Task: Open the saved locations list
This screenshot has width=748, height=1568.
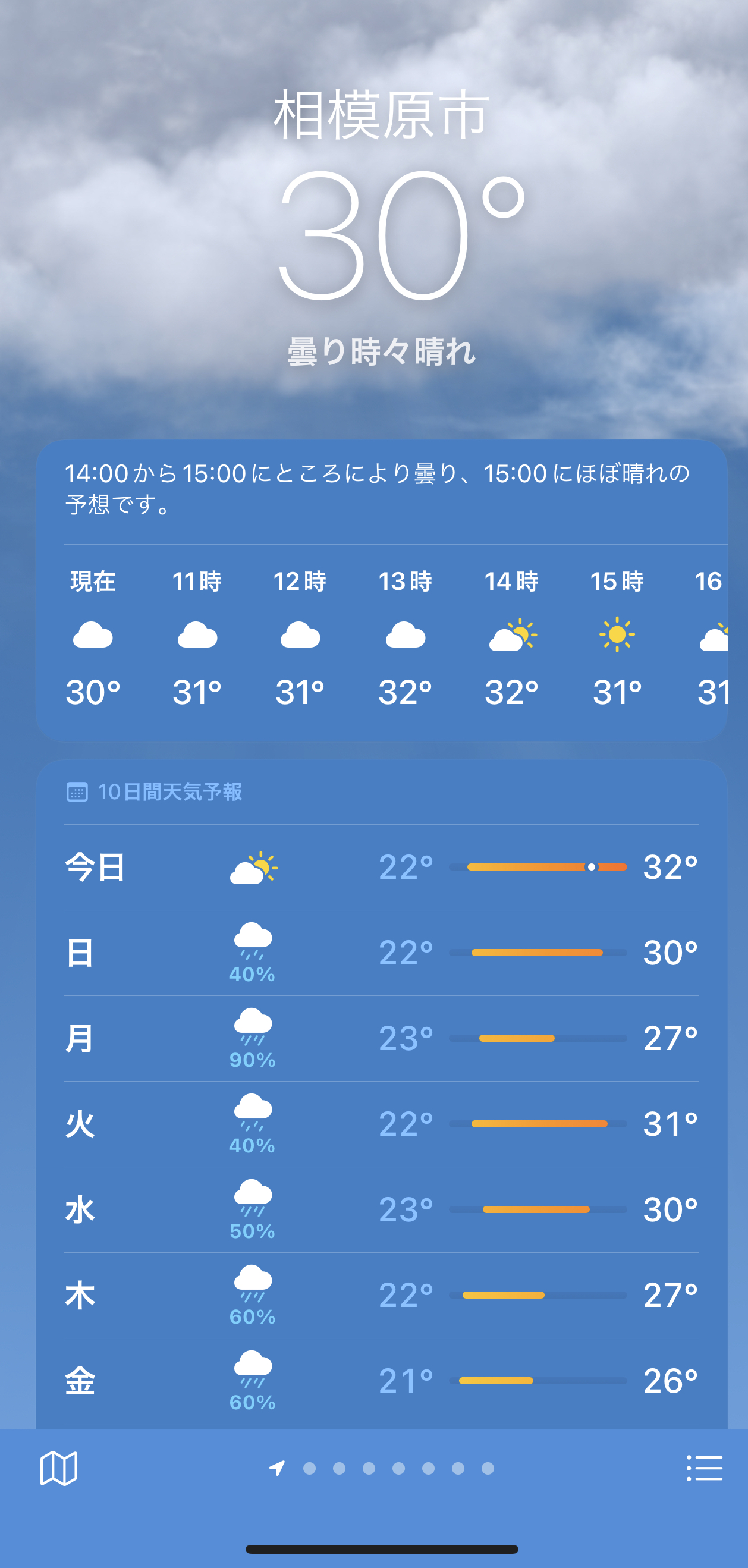Action: click(704, 1468)
